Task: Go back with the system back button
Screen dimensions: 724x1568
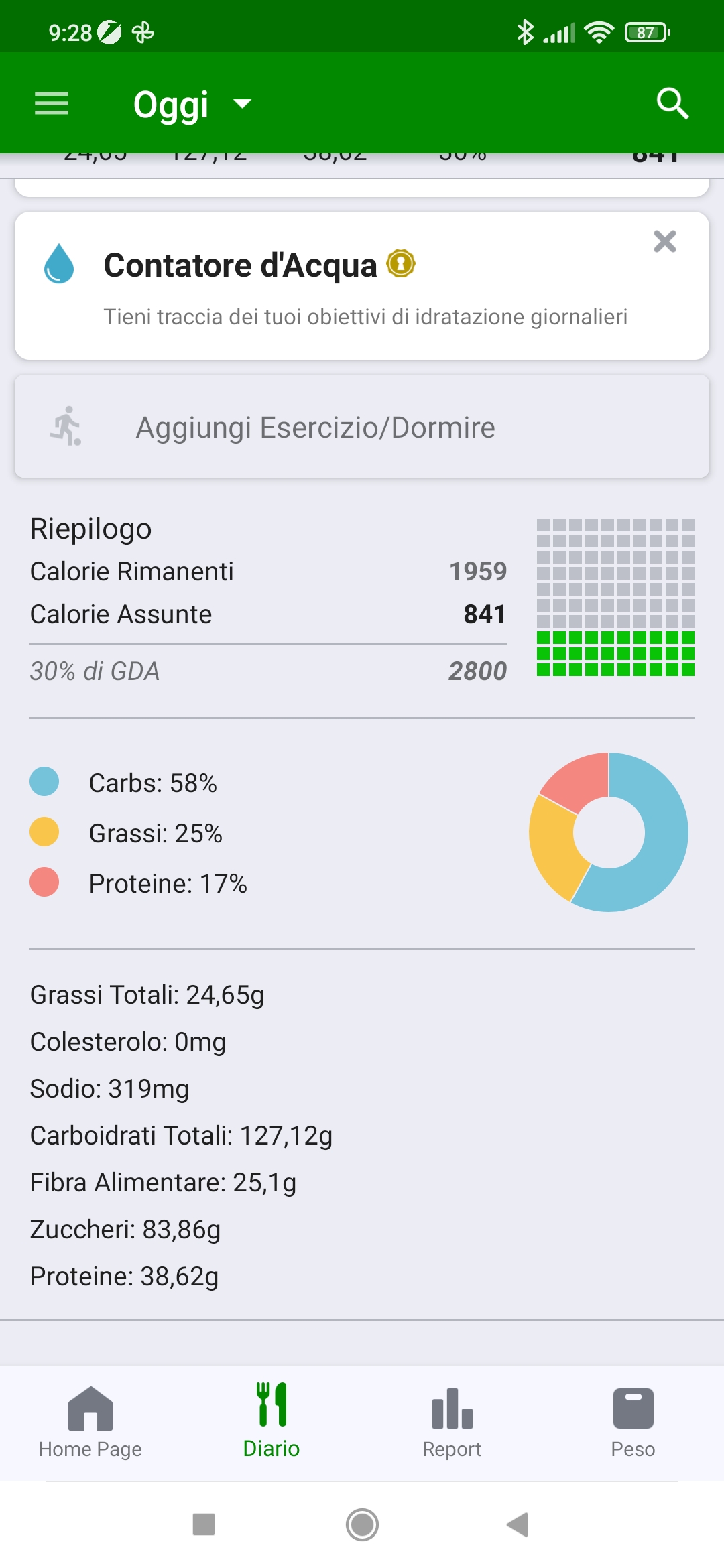Action: point(518,1524)
